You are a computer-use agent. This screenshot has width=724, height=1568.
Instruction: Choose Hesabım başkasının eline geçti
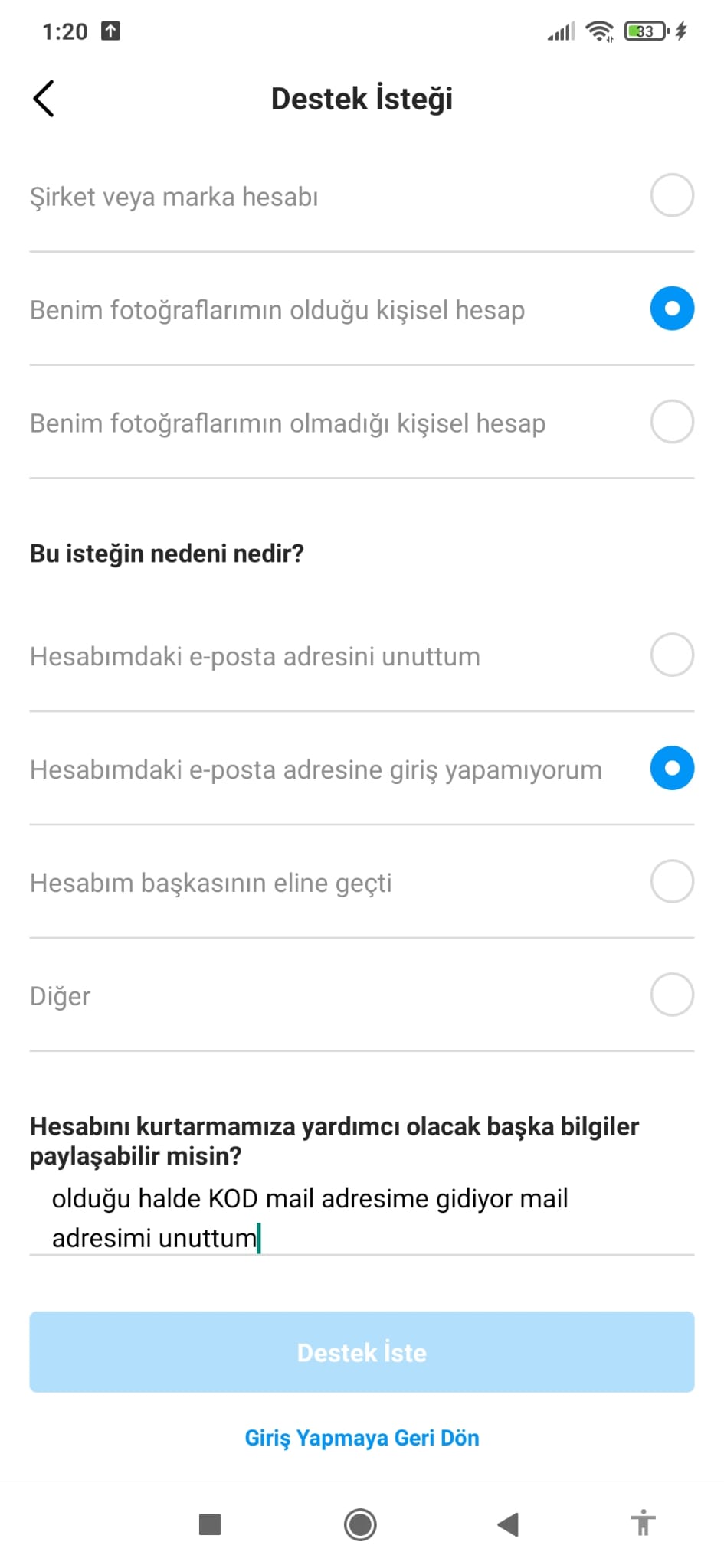point(362,882)
